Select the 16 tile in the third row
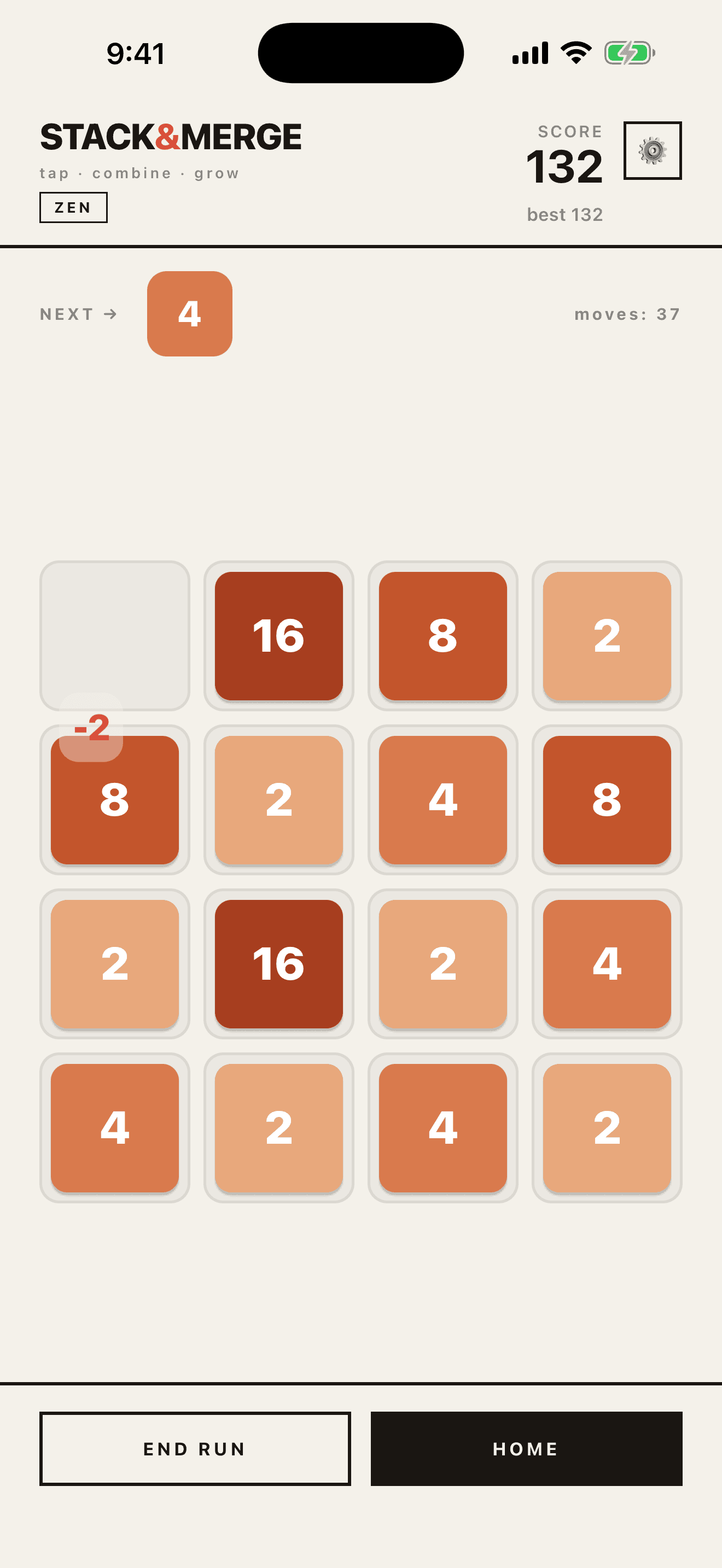Viewport: 722px width, 1568px height. (279, 963)
